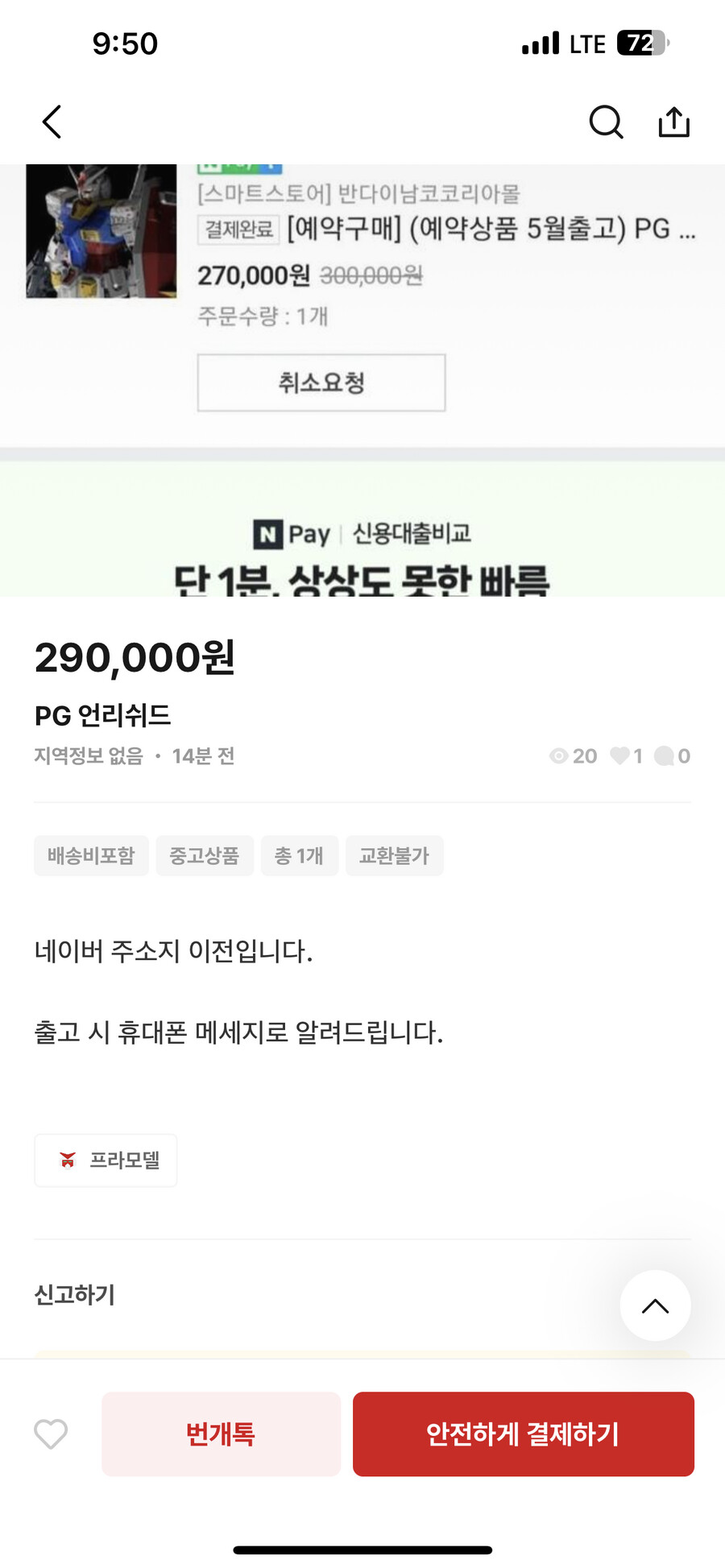Tap 신고하기 to report this listing

tap(75, 1294)
